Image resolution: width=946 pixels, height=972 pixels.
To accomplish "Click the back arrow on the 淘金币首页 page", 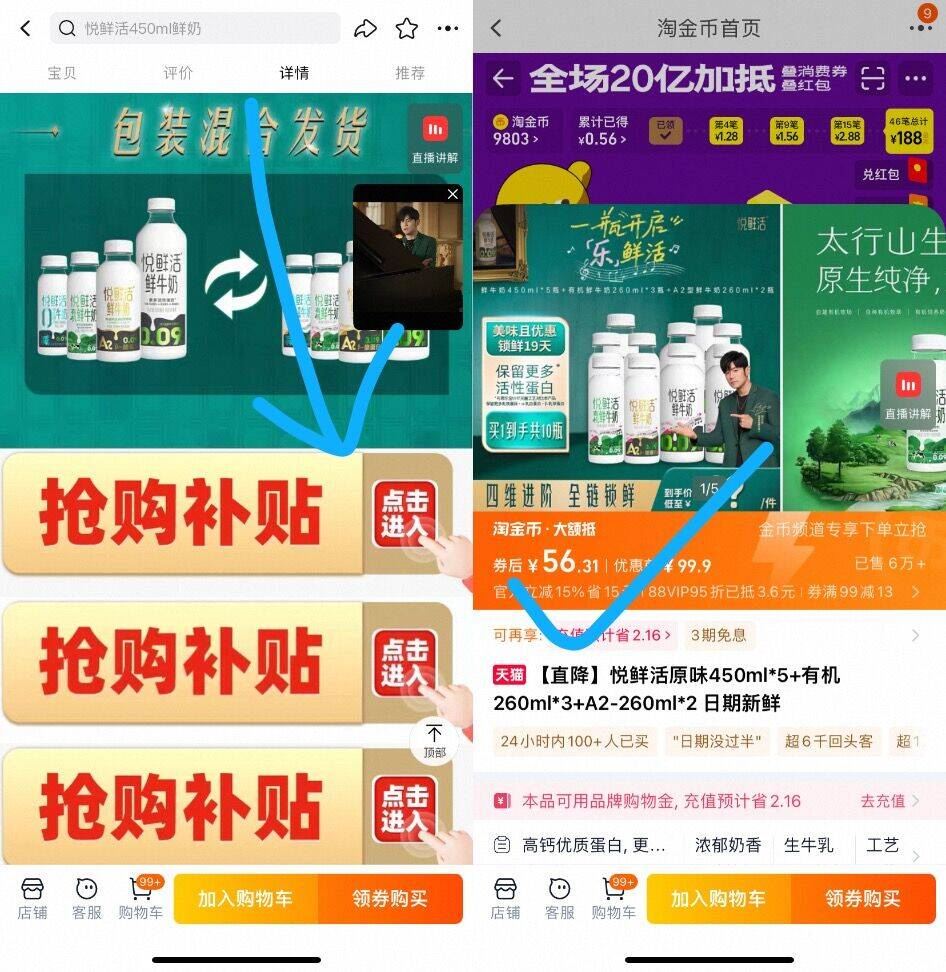I will pos(498,30).
